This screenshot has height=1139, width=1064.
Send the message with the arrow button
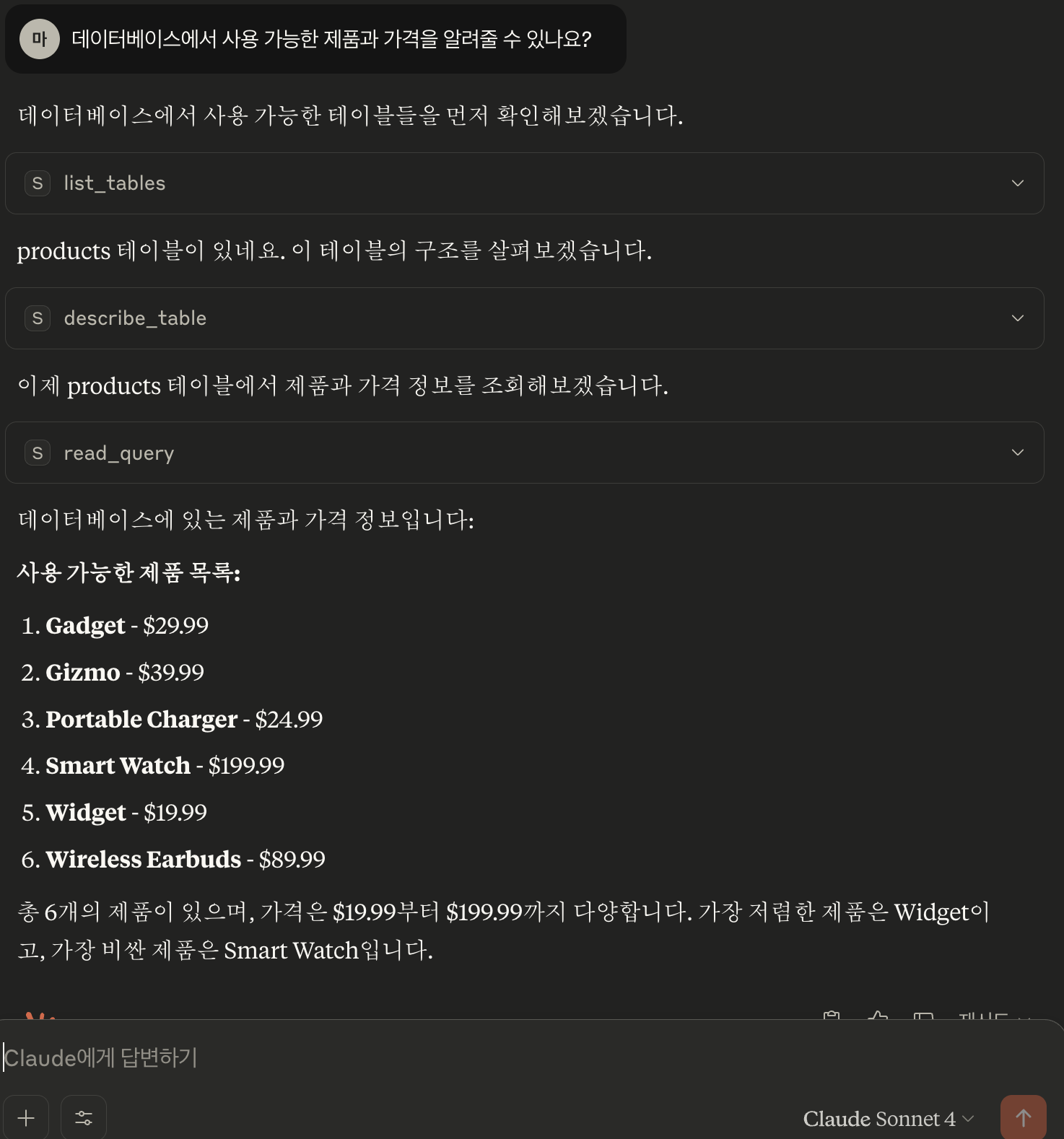click(x=1023, y=1118)
